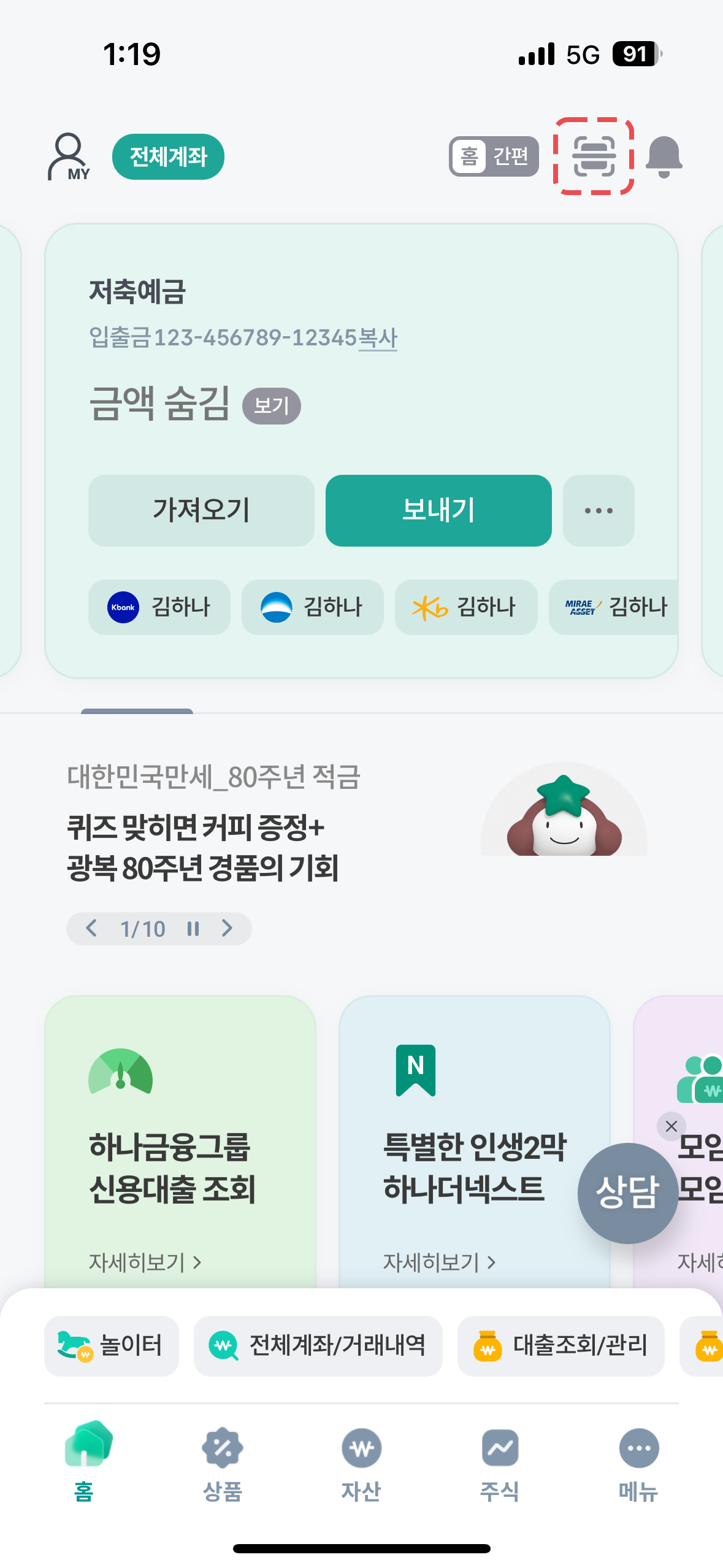Copy the account number via 복사
723x1568 pixels.
click(378, 338)
